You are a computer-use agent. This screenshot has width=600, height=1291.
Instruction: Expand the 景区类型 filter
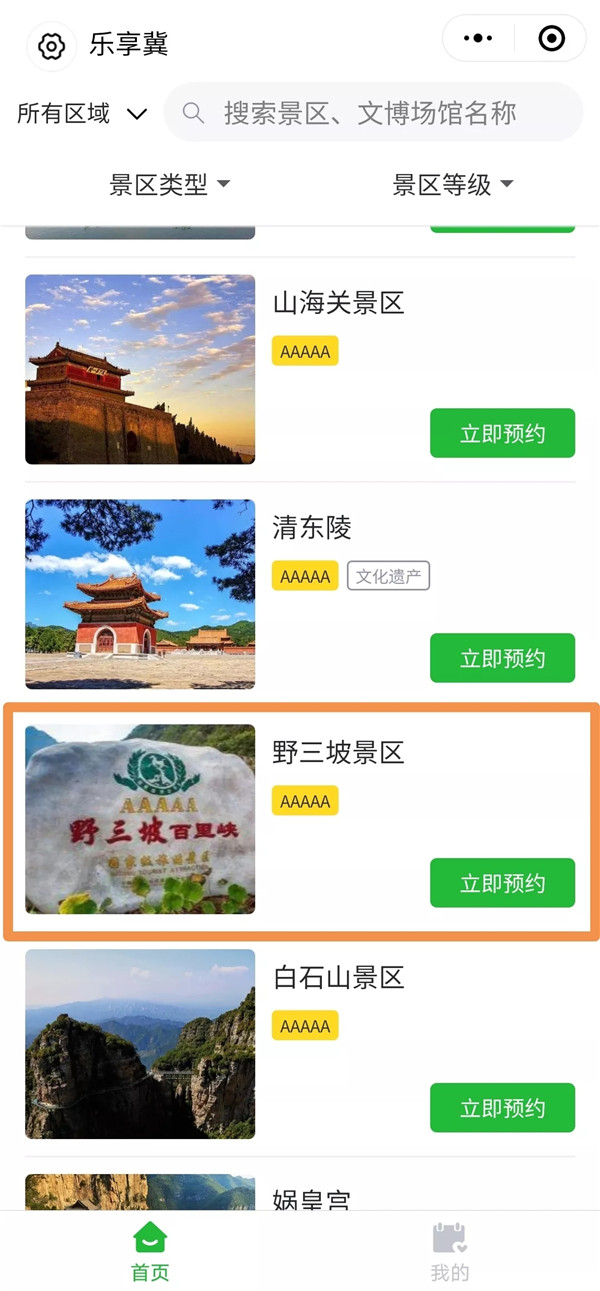pos(169,184)
